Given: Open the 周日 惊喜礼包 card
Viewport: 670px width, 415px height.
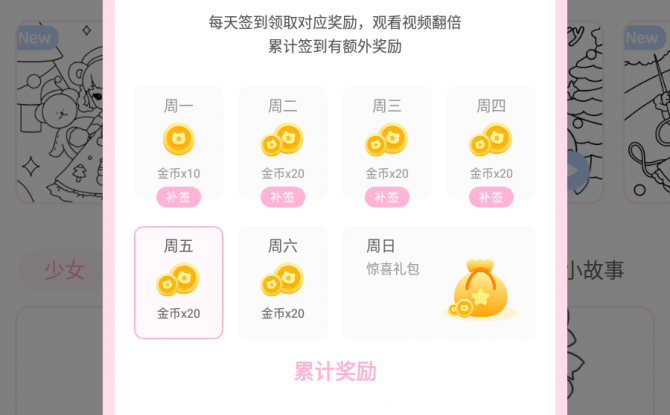Looking at the screenshot, I should [439, 283].
